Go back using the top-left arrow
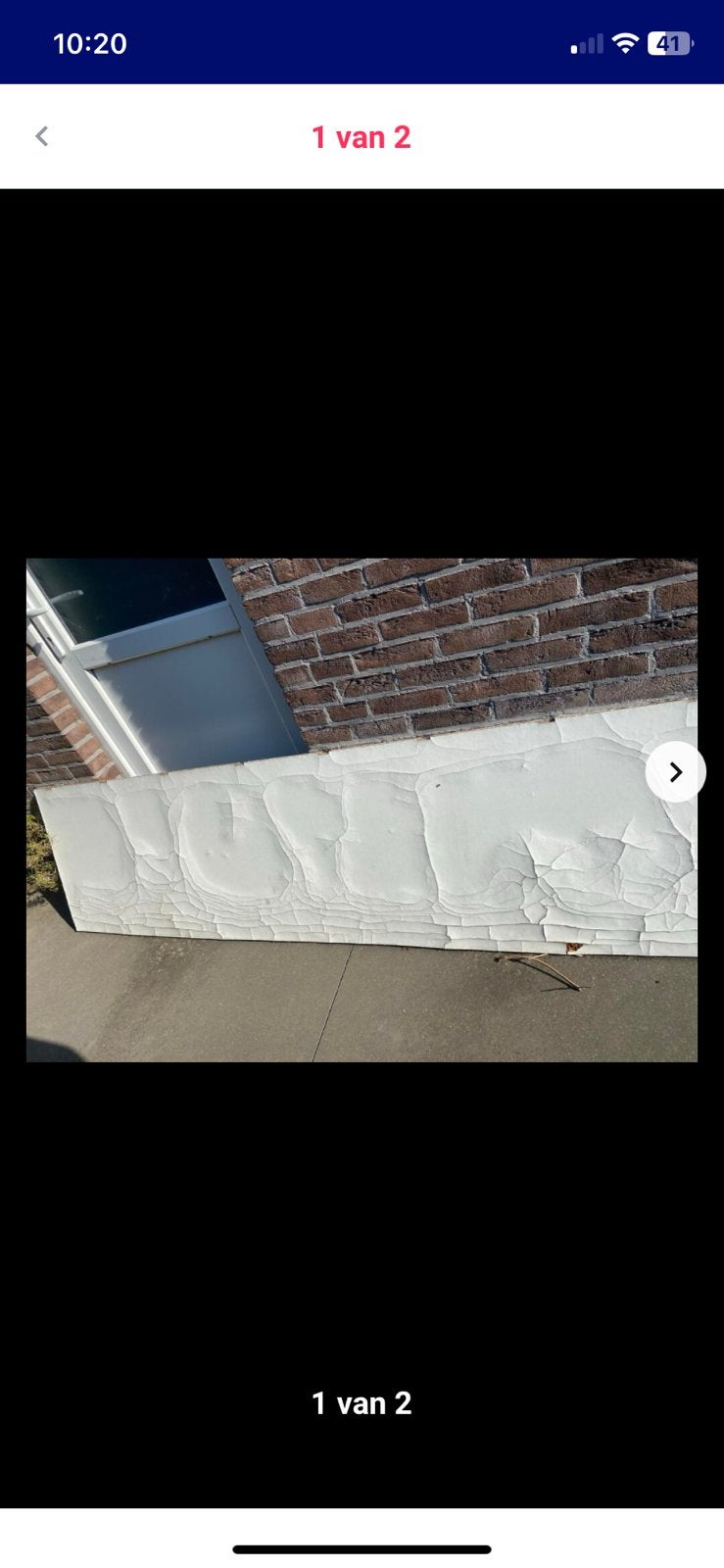The height and width of the screenshot is (1568, 724). click(41, 136)
